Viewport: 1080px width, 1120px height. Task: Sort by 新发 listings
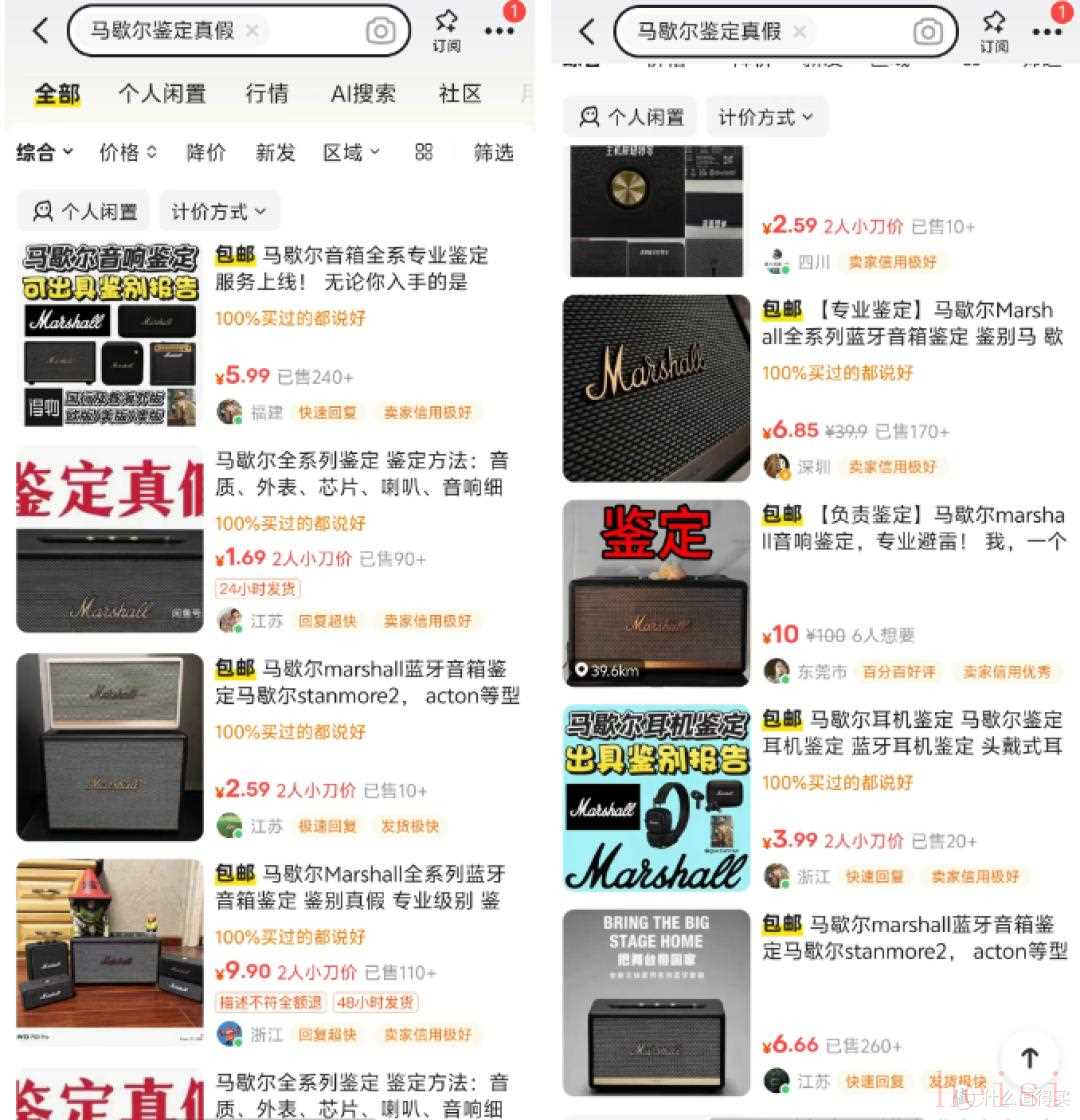coord(275,152)
